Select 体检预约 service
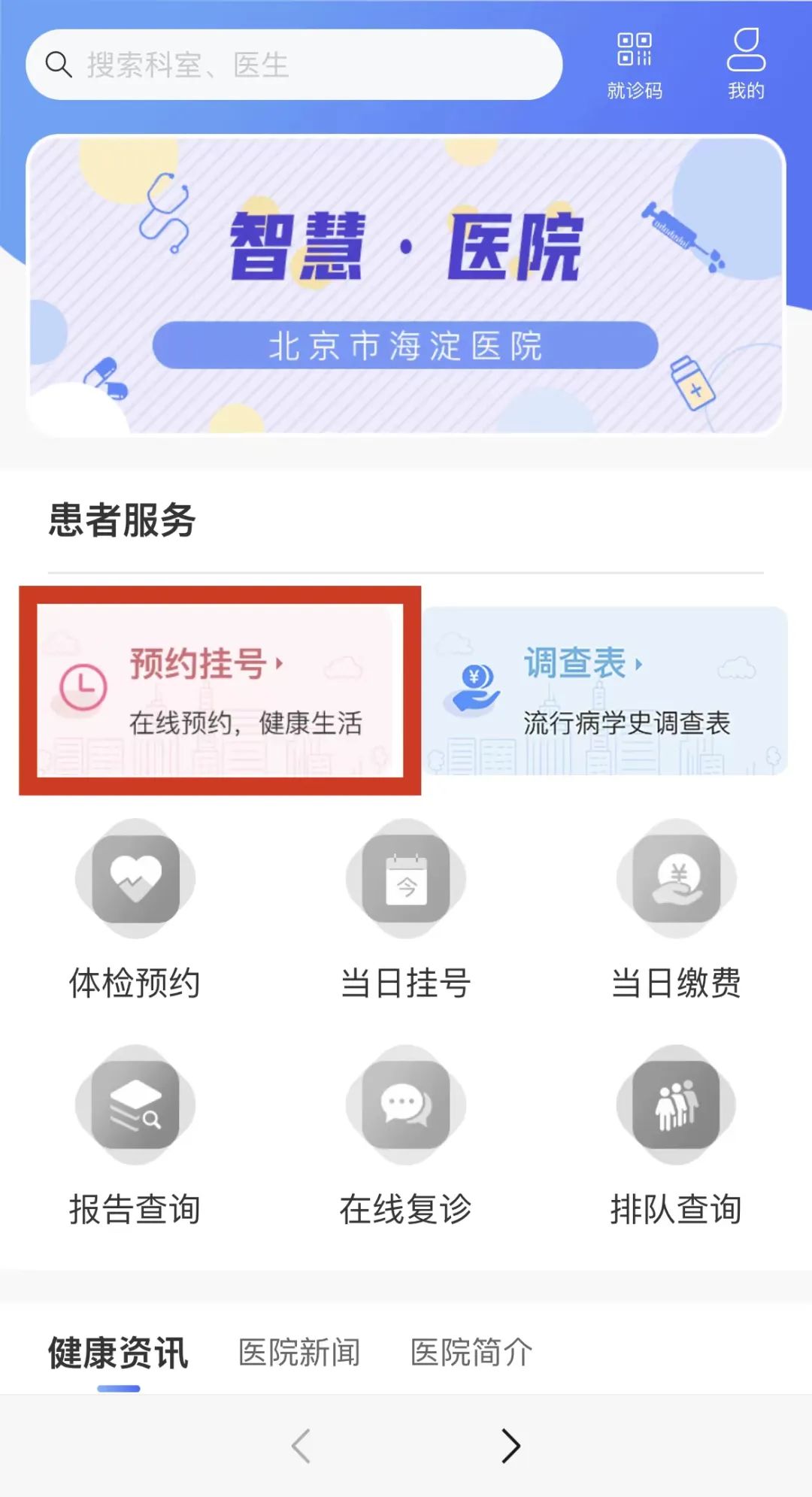Image resolution: width=812 pixels, height=1497 pixels. point(135,910)
